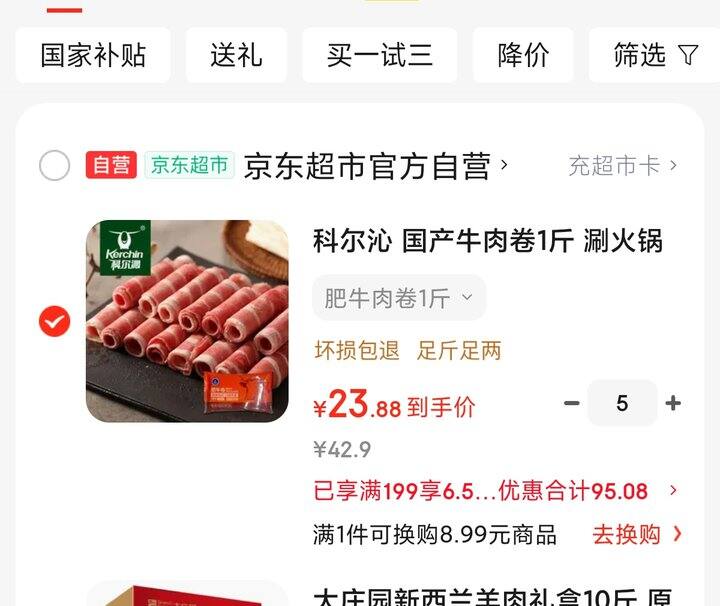
Task: Open 科尔沁 国产牛肉卷1斤 product title
Action: (x=487, y=241)
